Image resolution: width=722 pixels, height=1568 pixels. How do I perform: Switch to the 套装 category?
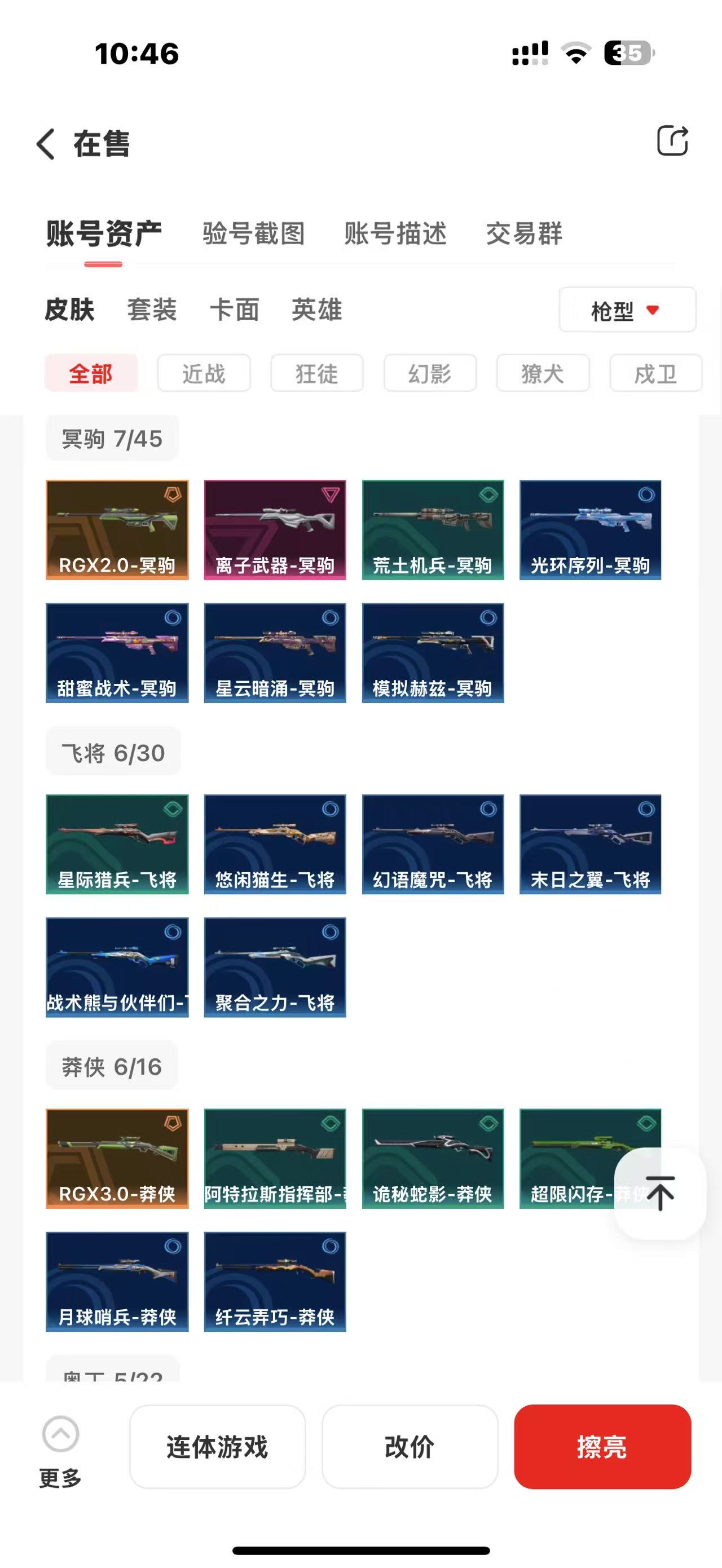(x=152, y=310)
